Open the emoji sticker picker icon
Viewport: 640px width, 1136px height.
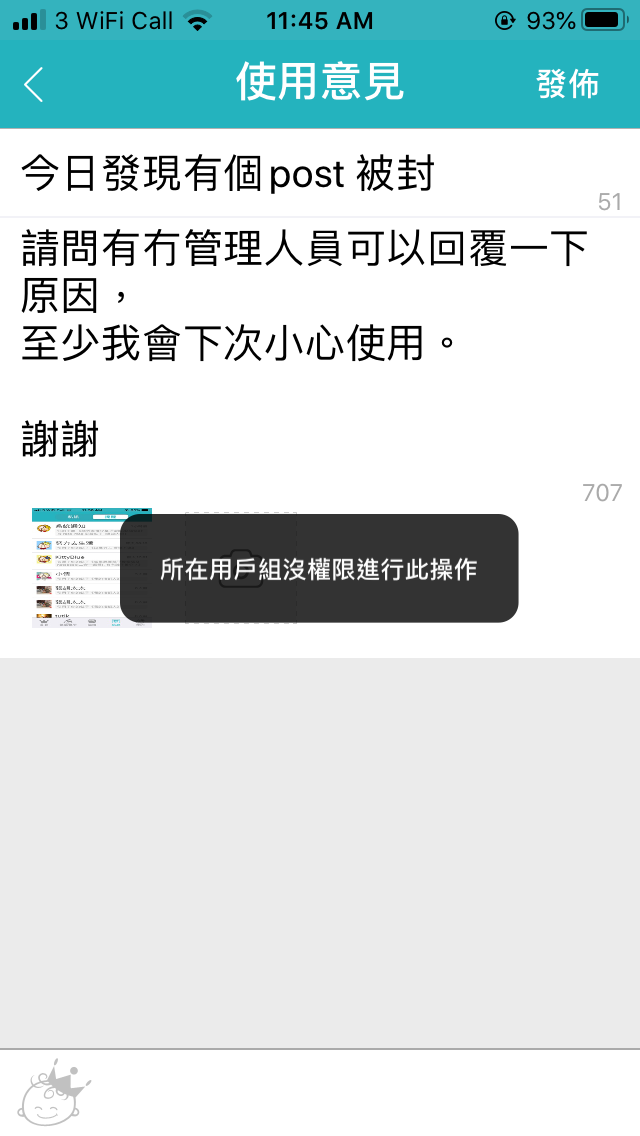coord(54,1092)
